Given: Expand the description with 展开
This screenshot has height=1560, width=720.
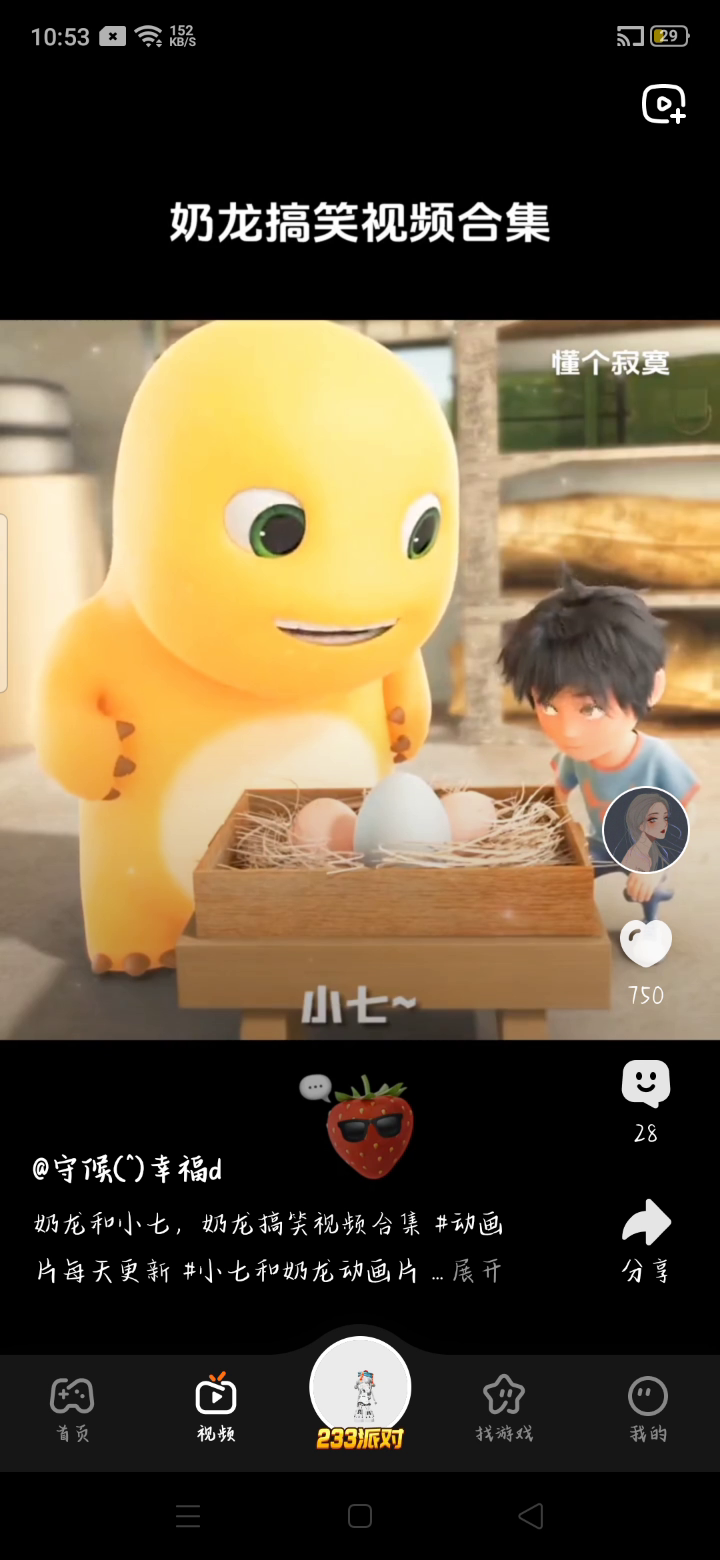Looking at the screenshot, I should 476,1272.
